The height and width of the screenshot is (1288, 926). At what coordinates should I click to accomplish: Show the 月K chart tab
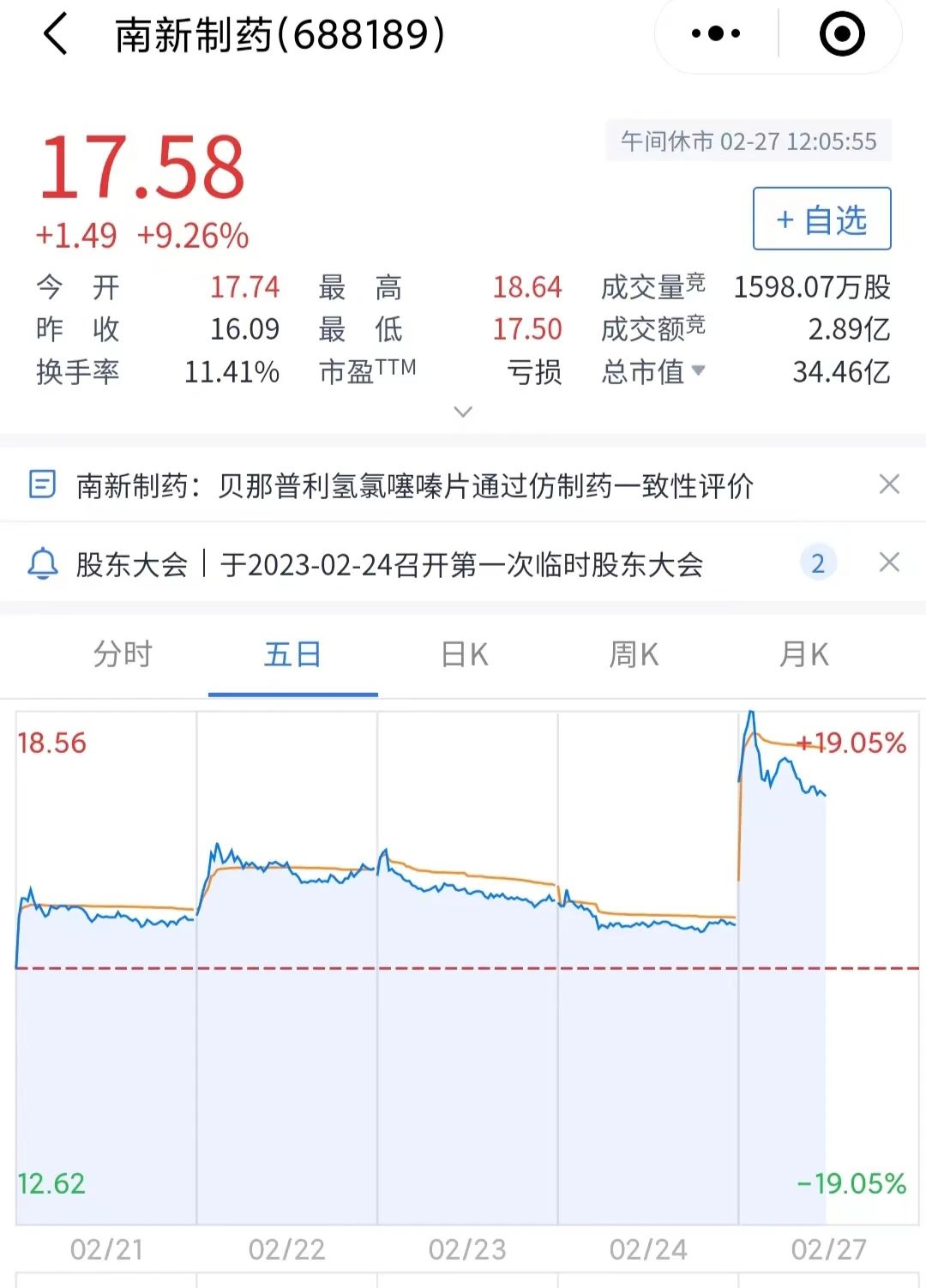(803, 655)
